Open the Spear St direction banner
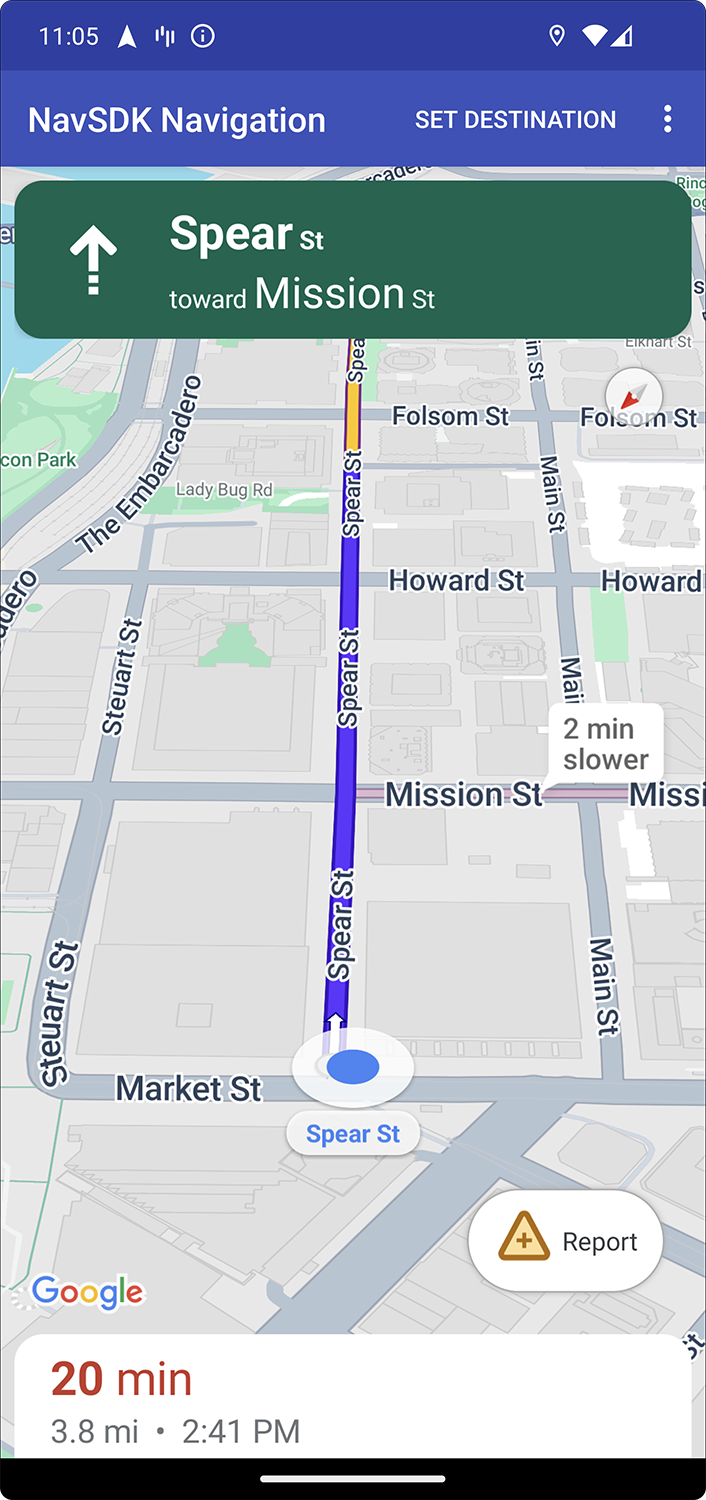Image resolution: width=706 pixels, height=1500 pixels. coord(352,260)
